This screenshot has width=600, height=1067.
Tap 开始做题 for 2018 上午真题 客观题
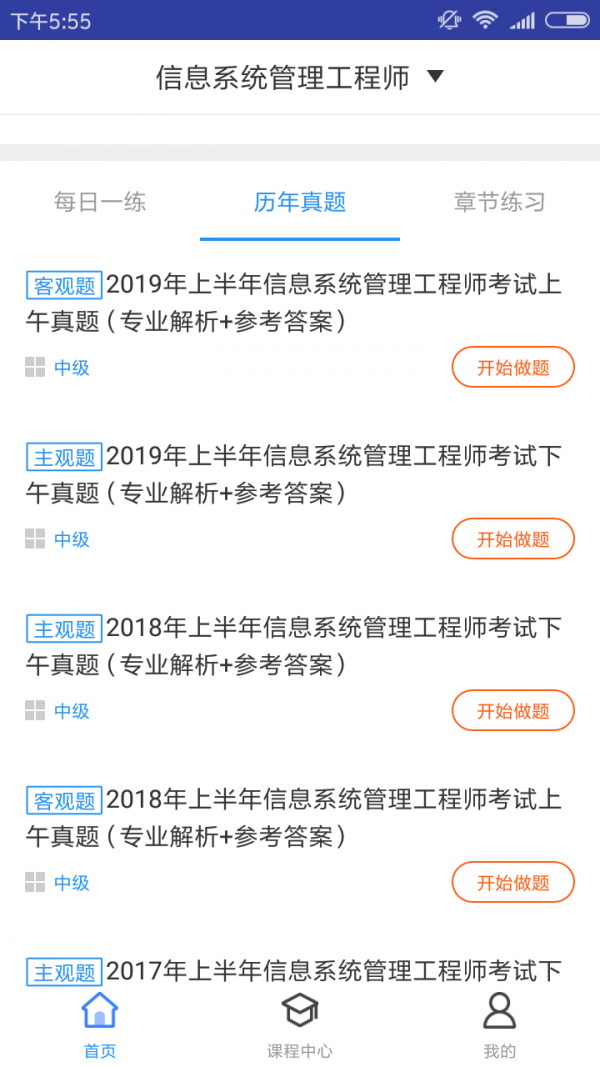pyautogui.click(x=513, y=883)
